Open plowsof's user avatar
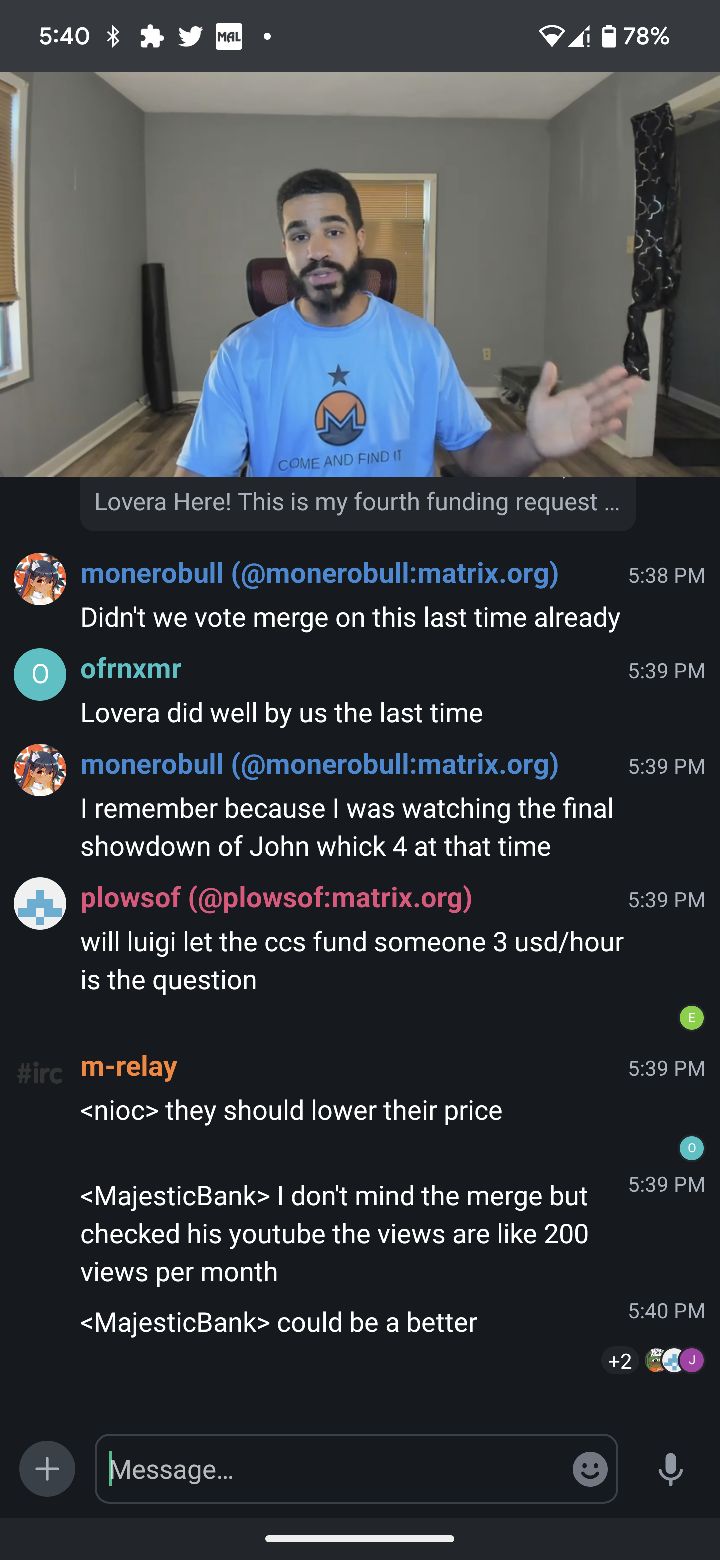Image resolution: width=720 pixels, height=1560 pixels. point(40,903)
